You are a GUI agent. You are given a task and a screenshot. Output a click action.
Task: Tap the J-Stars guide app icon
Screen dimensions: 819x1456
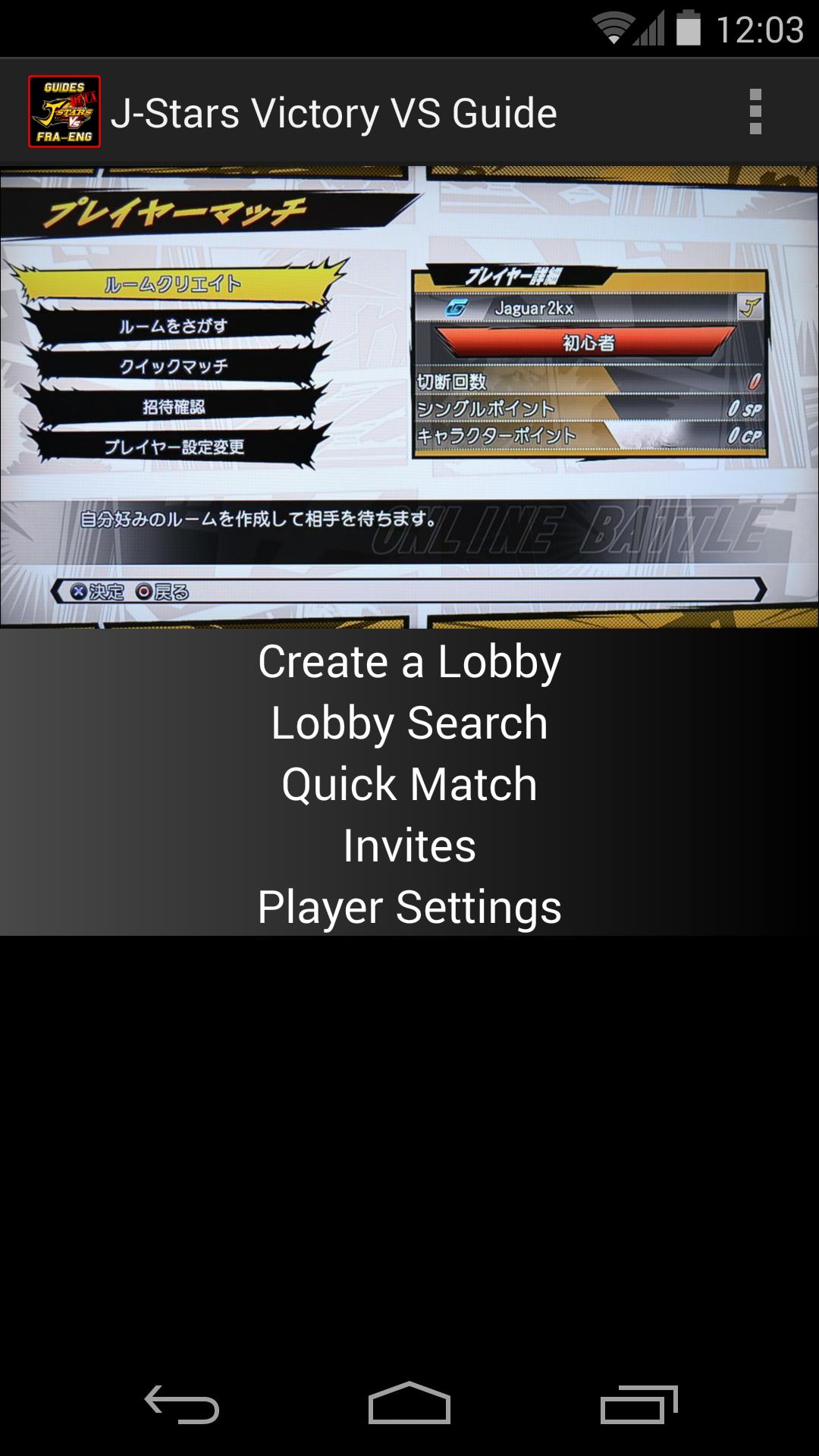pyautogui.click(x=64, y=112)
